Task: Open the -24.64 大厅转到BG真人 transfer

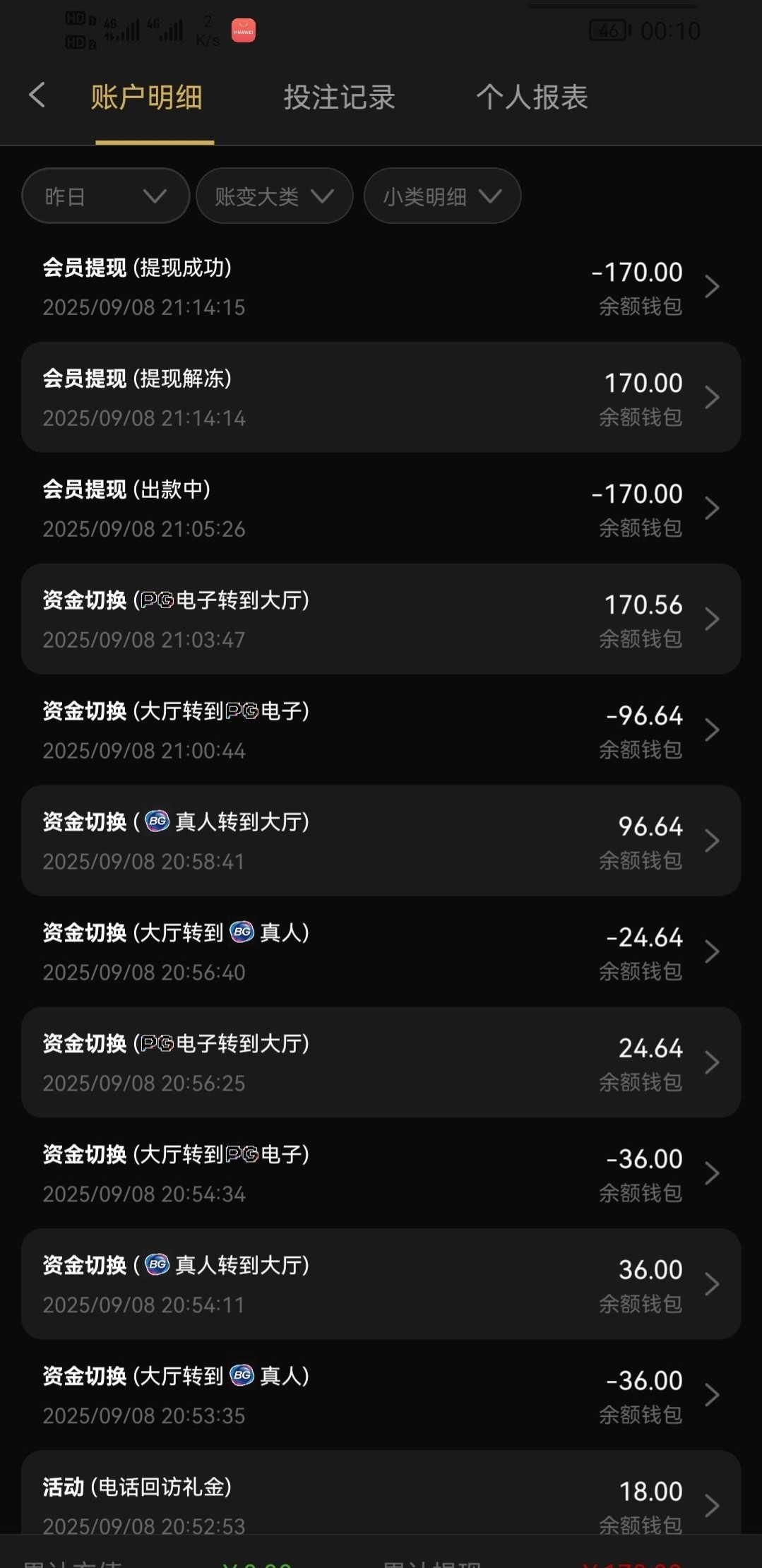Action: tap(381, 952)
